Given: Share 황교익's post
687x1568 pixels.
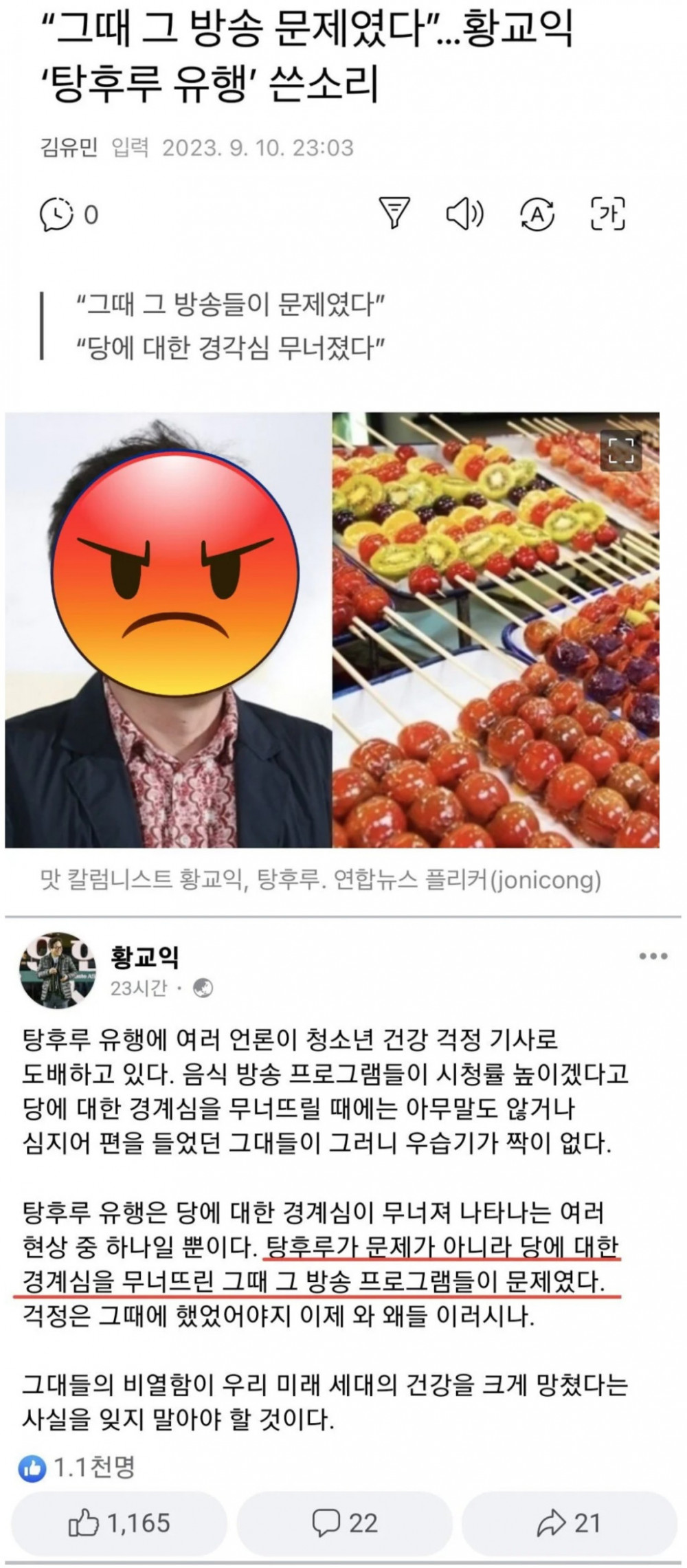Looking at the screenshot, I should click(x=569, y=1523).
